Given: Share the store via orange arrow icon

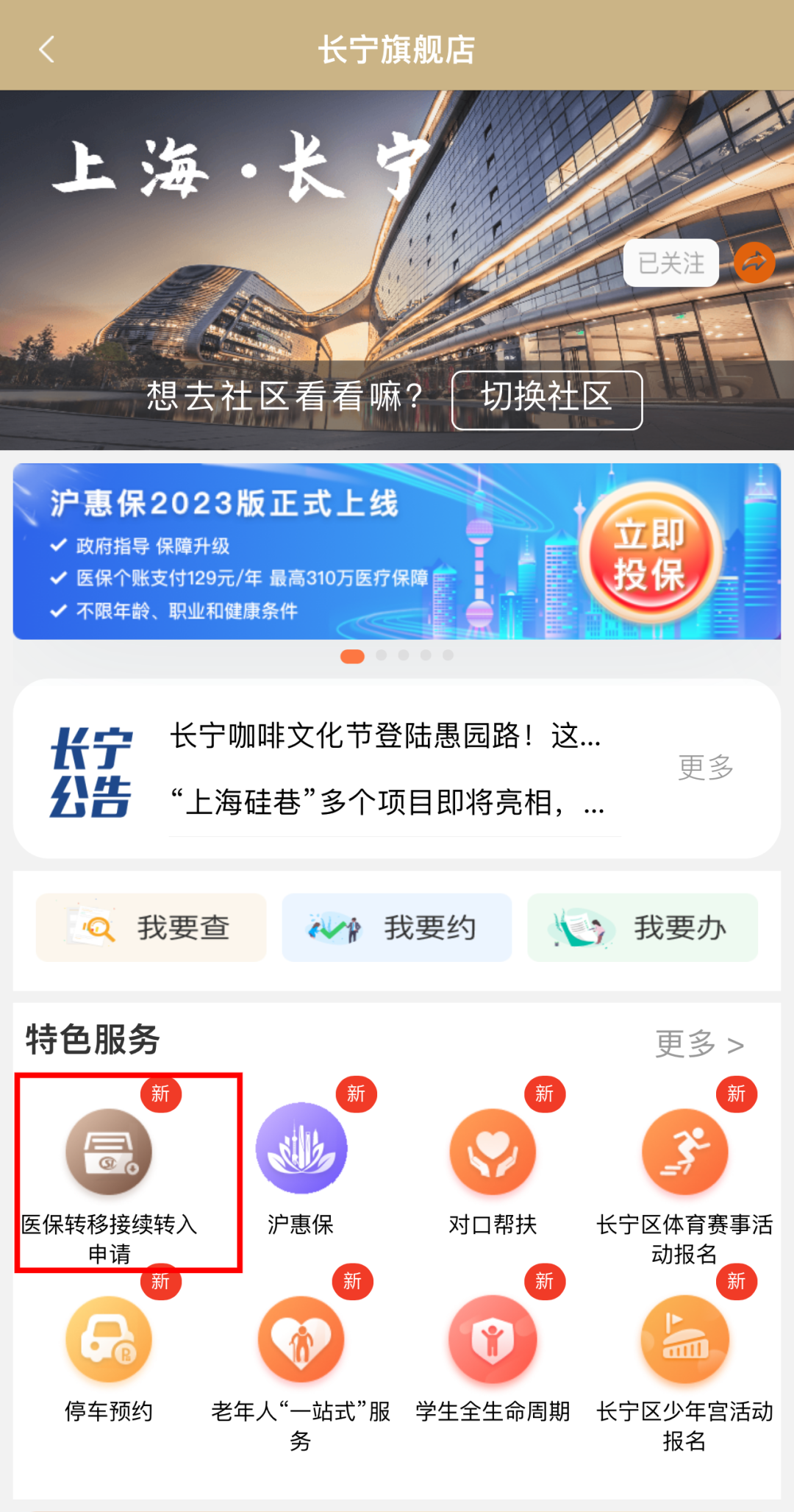Looking at the screenshot, I should tap(754, 263).
